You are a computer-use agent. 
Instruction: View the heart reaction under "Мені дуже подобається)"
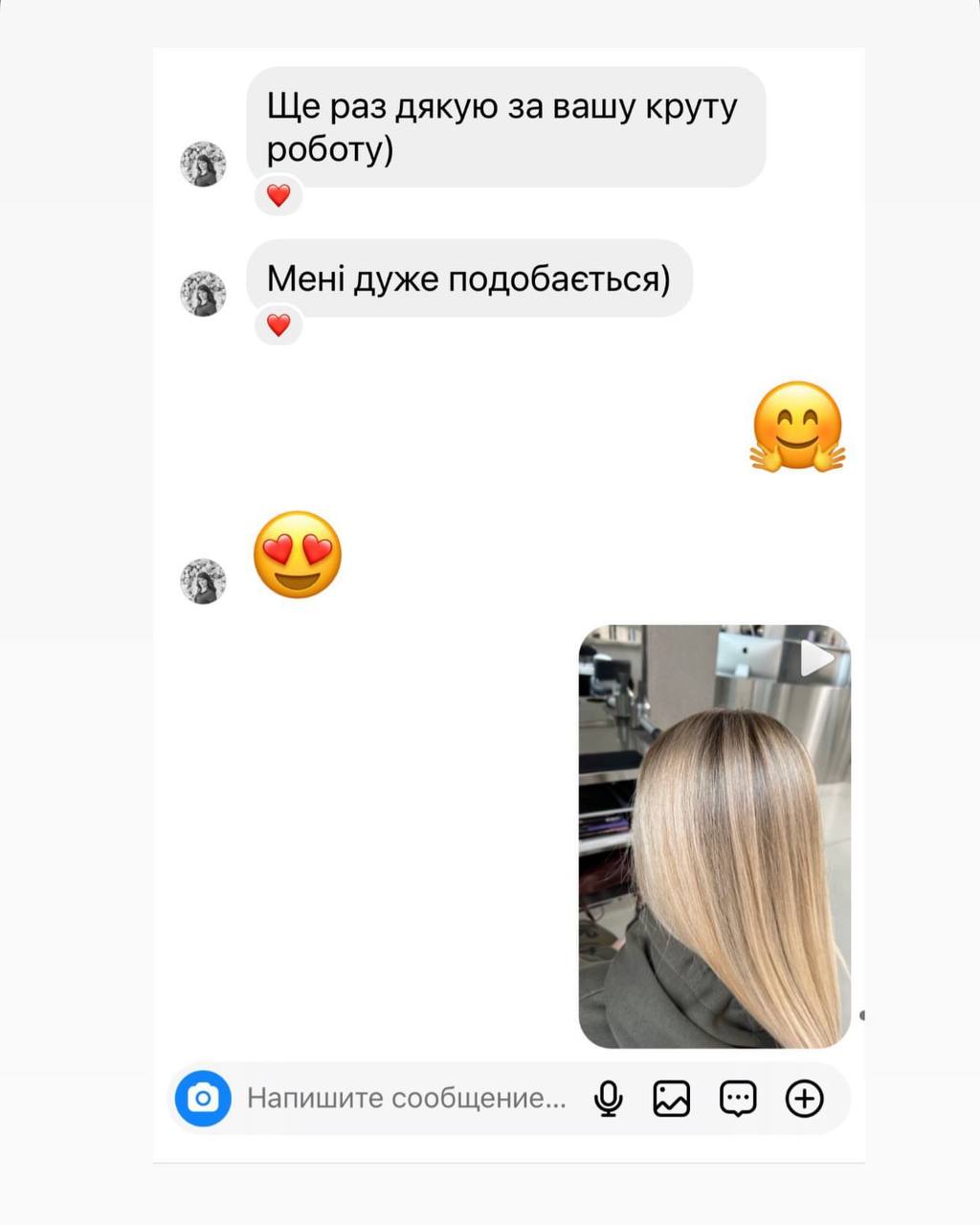[x=278, y=325]
